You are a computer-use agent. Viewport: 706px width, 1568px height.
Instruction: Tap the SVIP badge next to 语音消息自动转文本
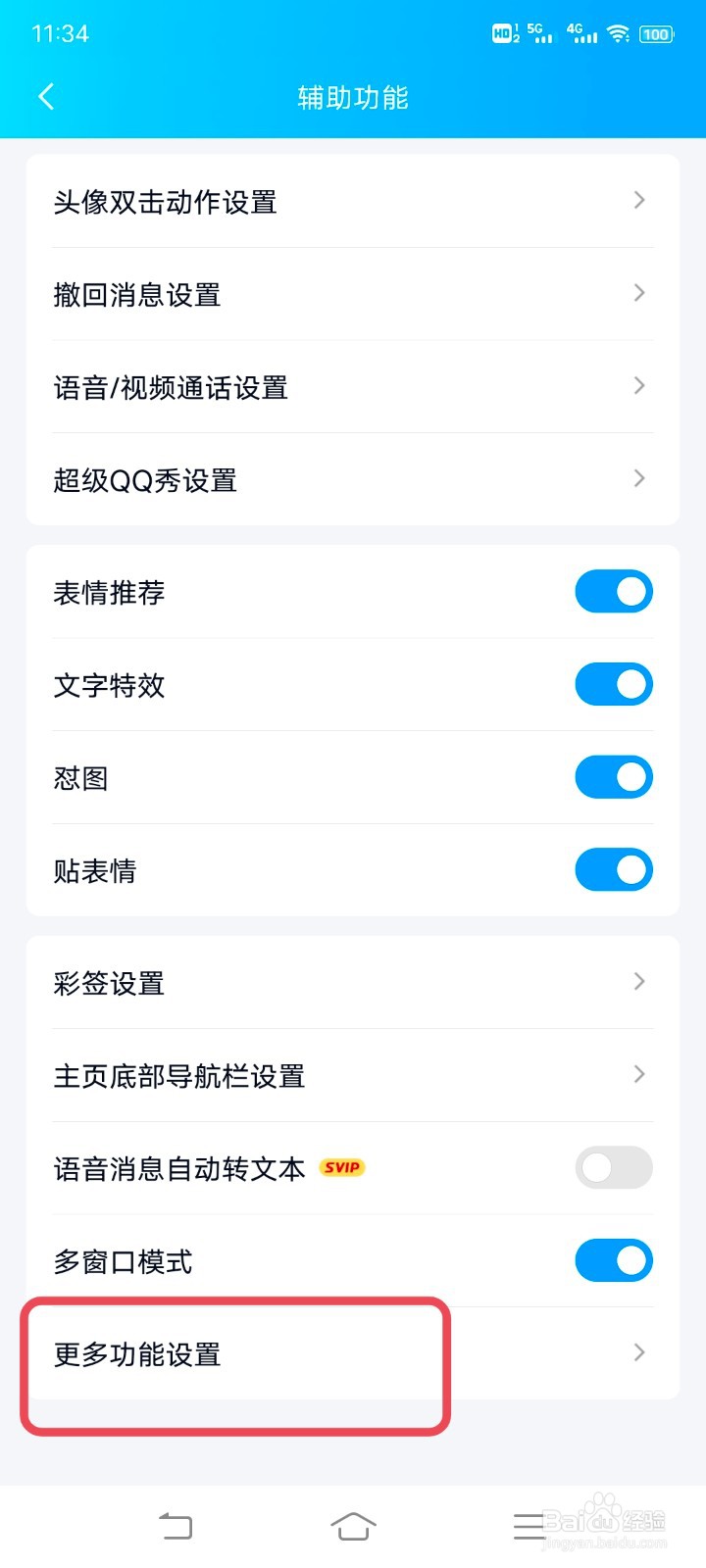pyautogui.click(x=341, y=1167)
